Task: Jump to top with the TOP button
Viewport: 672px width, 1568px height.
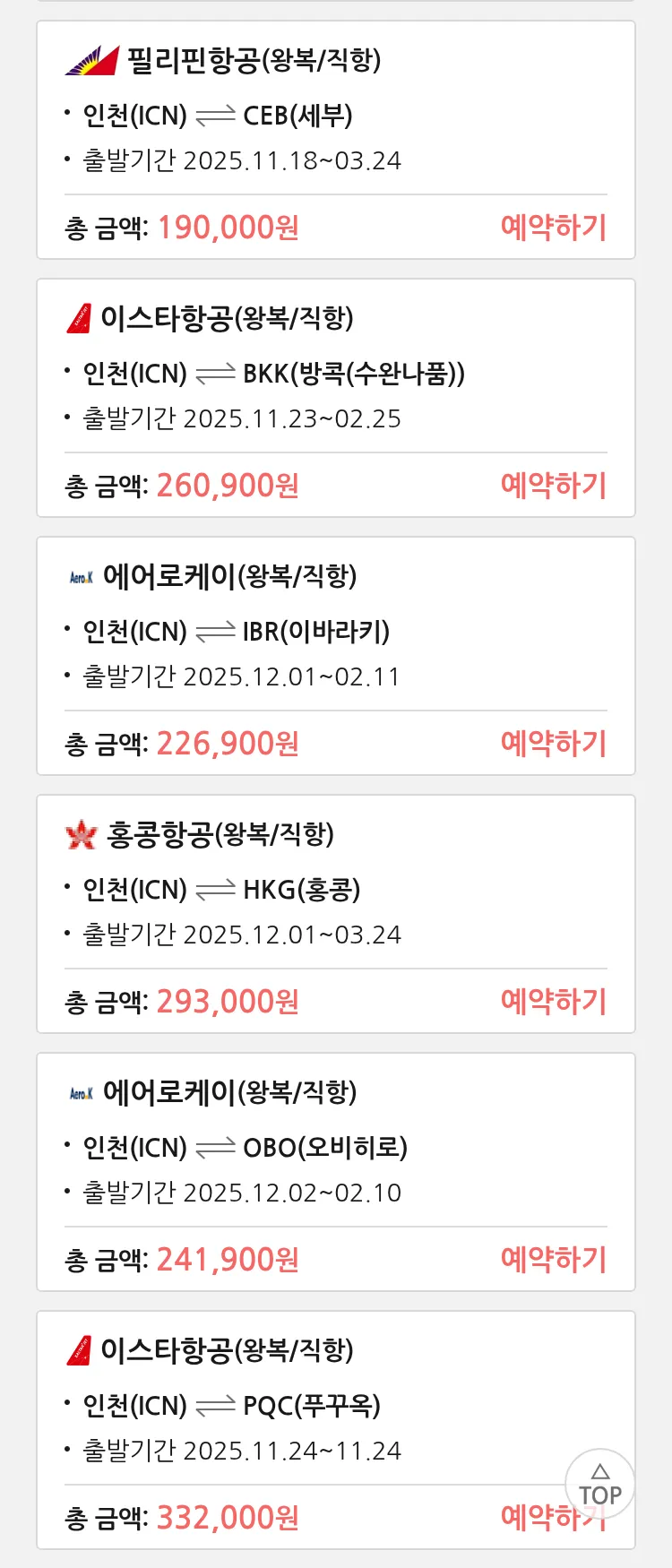Action: [x=599, y=1484]
